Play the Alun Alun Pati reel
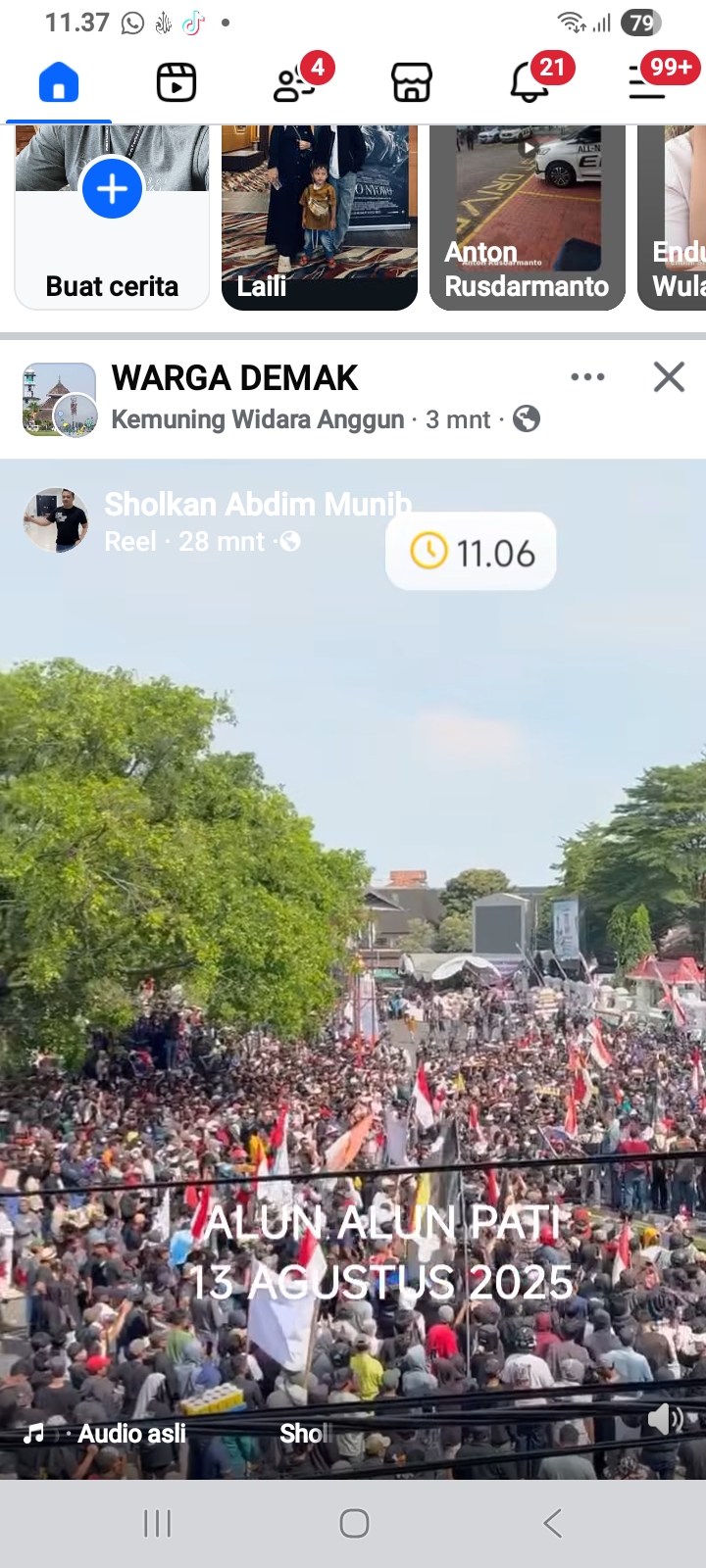 pos(353,980)
